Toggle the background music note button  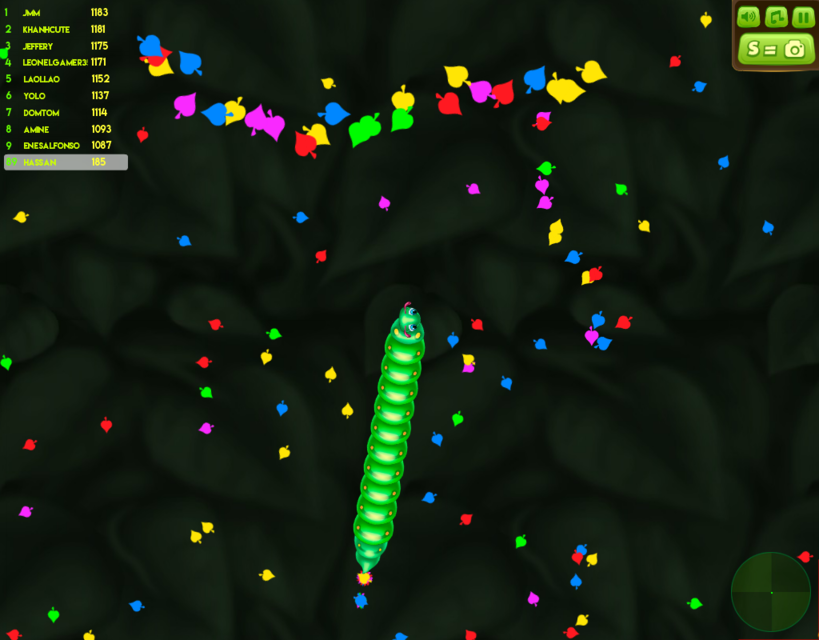[x=776, y=17]
